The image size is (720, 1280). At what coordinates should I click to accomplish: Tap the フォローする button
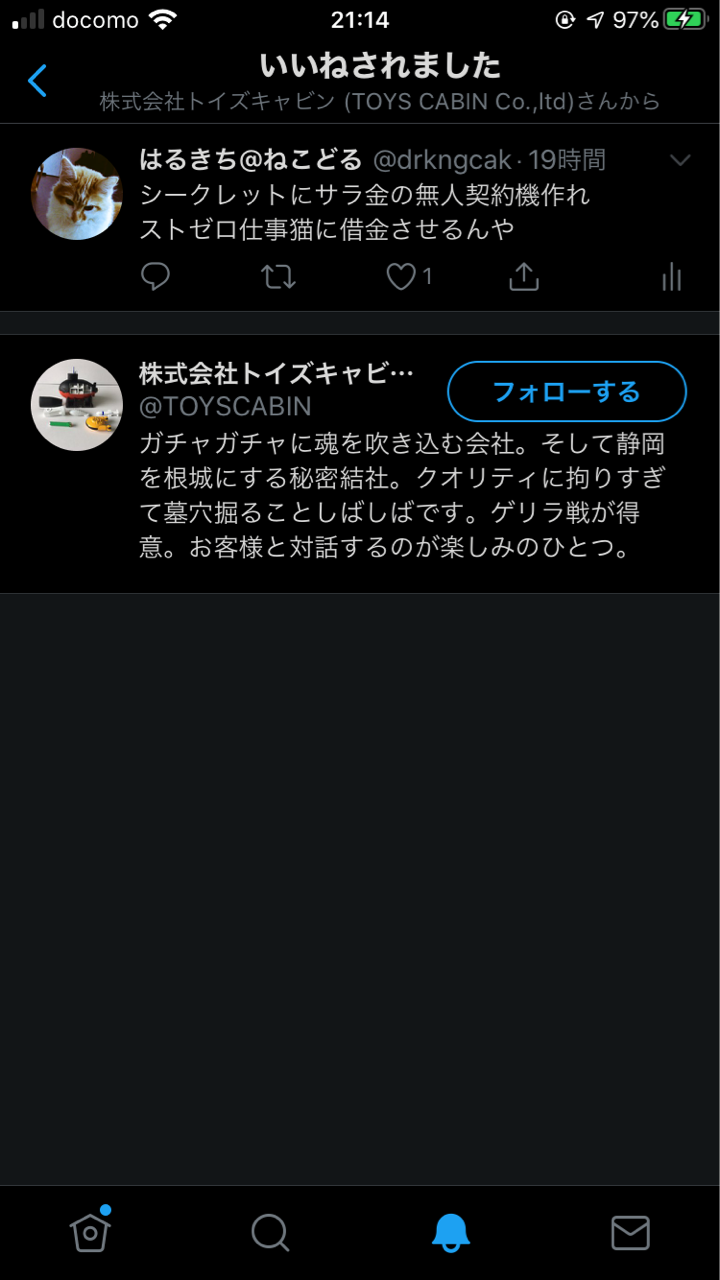coord(566,391)
